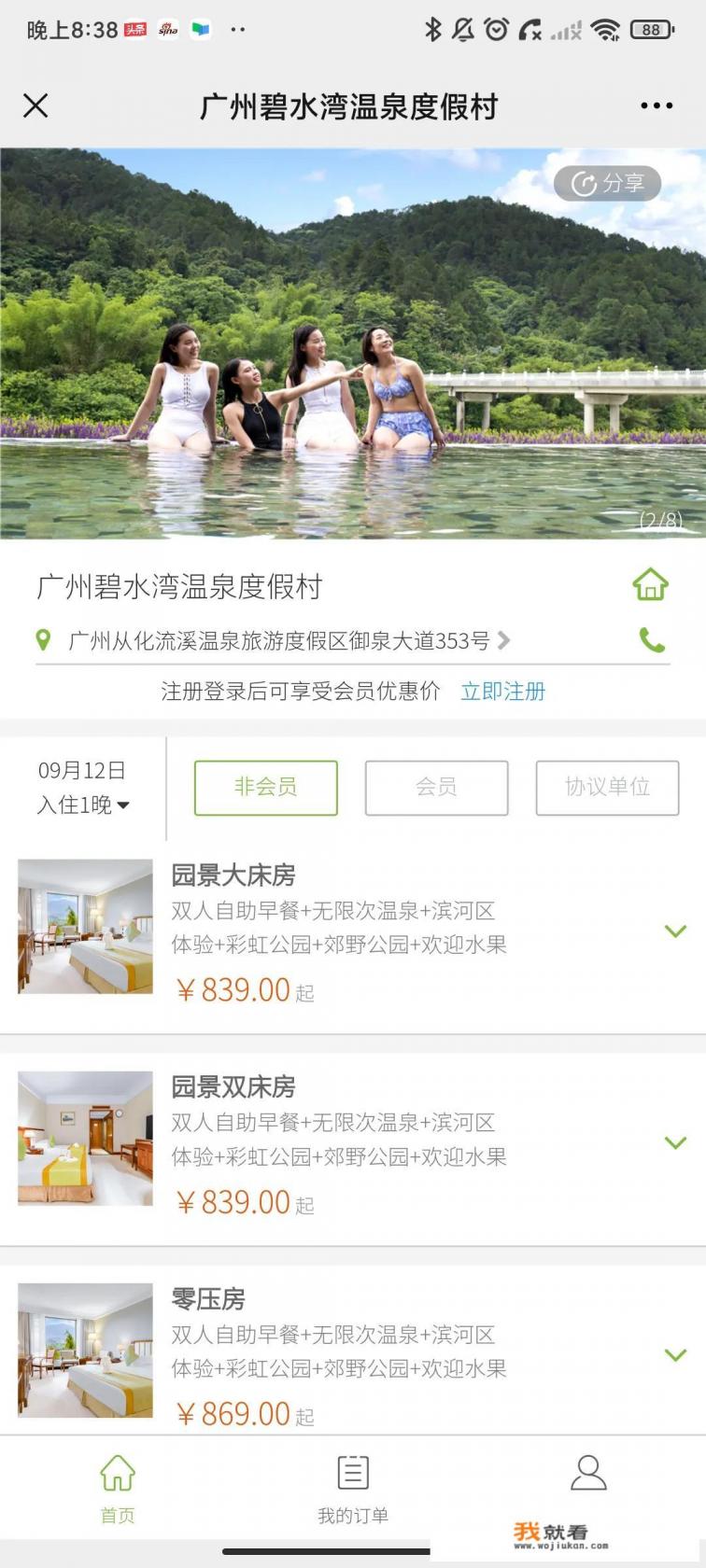
Task: Tap 立即注册 to register
Action: click(x=503, y=691)
